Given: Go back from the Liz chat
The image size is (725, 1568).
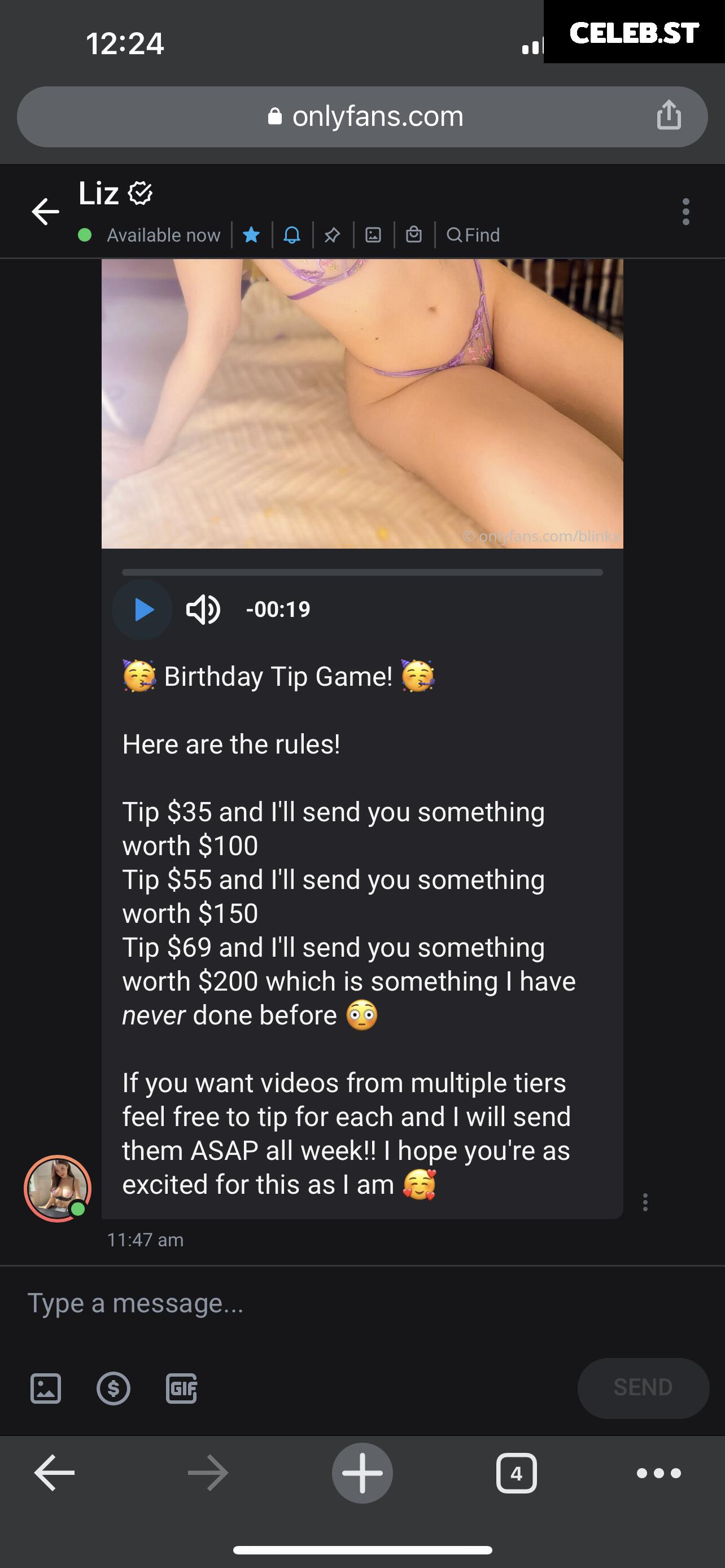Looking at the screenshot, I should tap(45, 212).
